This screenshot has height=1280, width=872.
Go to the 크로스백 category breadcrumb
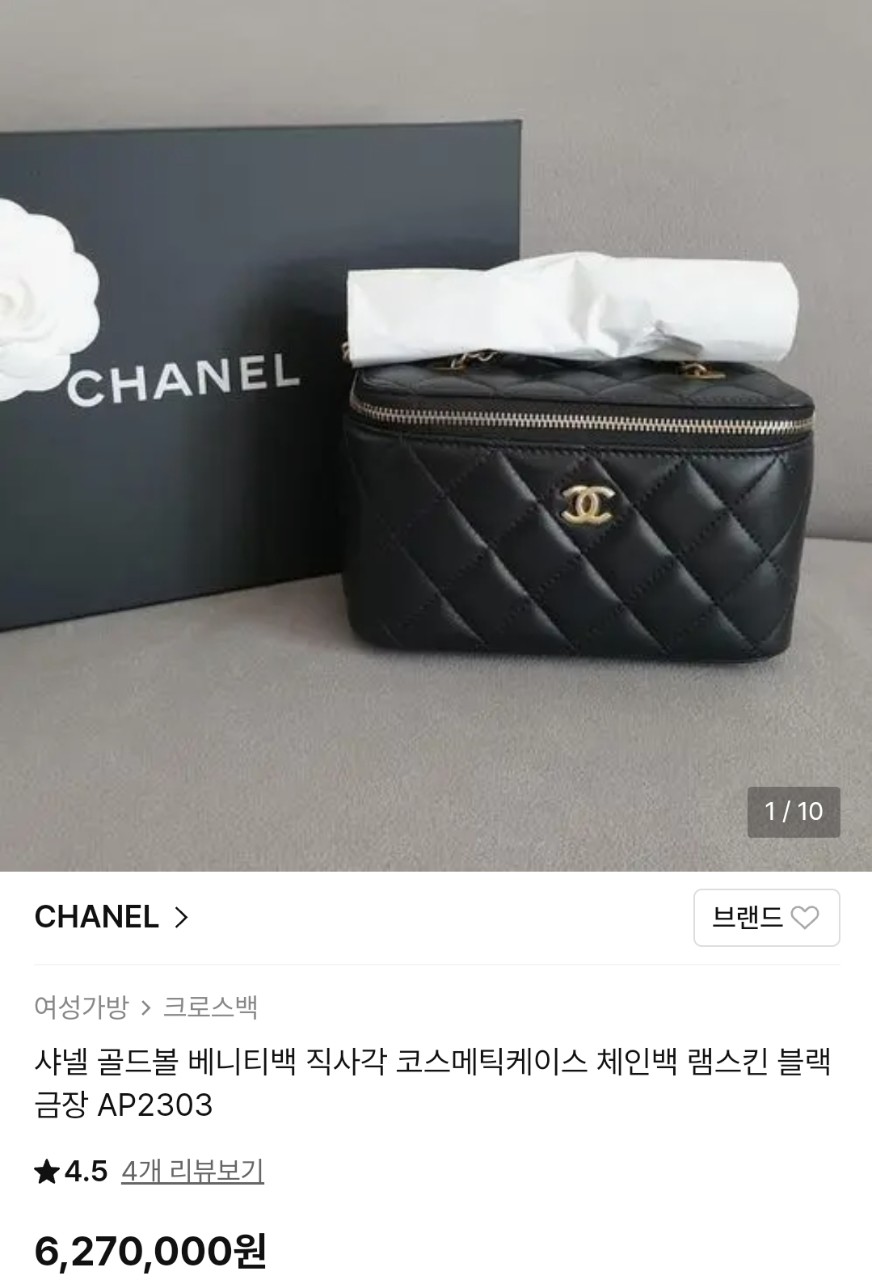[210, 1007]
